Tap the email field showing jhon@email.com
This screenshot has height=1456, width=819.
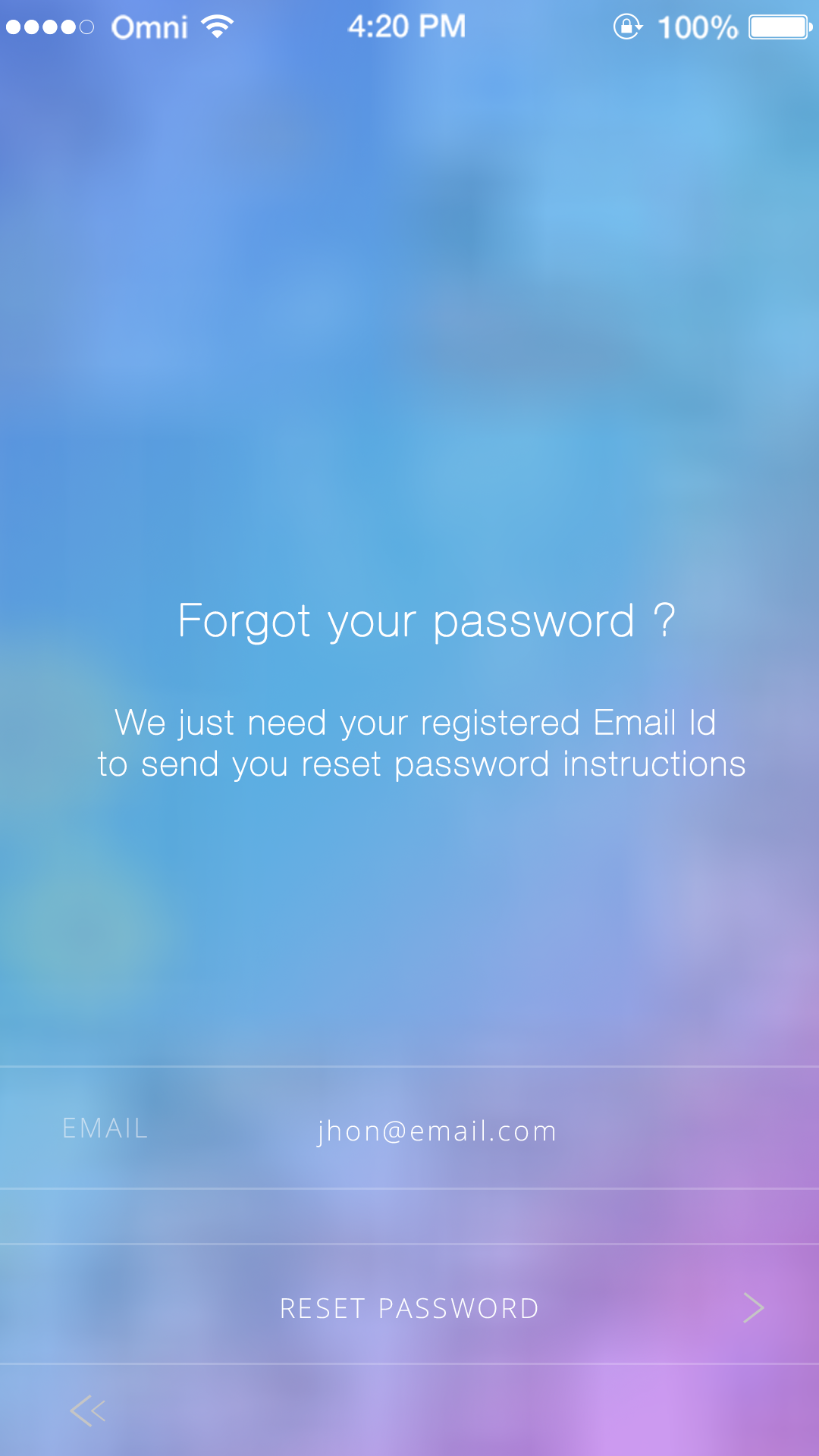click(x=437, y=1131)
